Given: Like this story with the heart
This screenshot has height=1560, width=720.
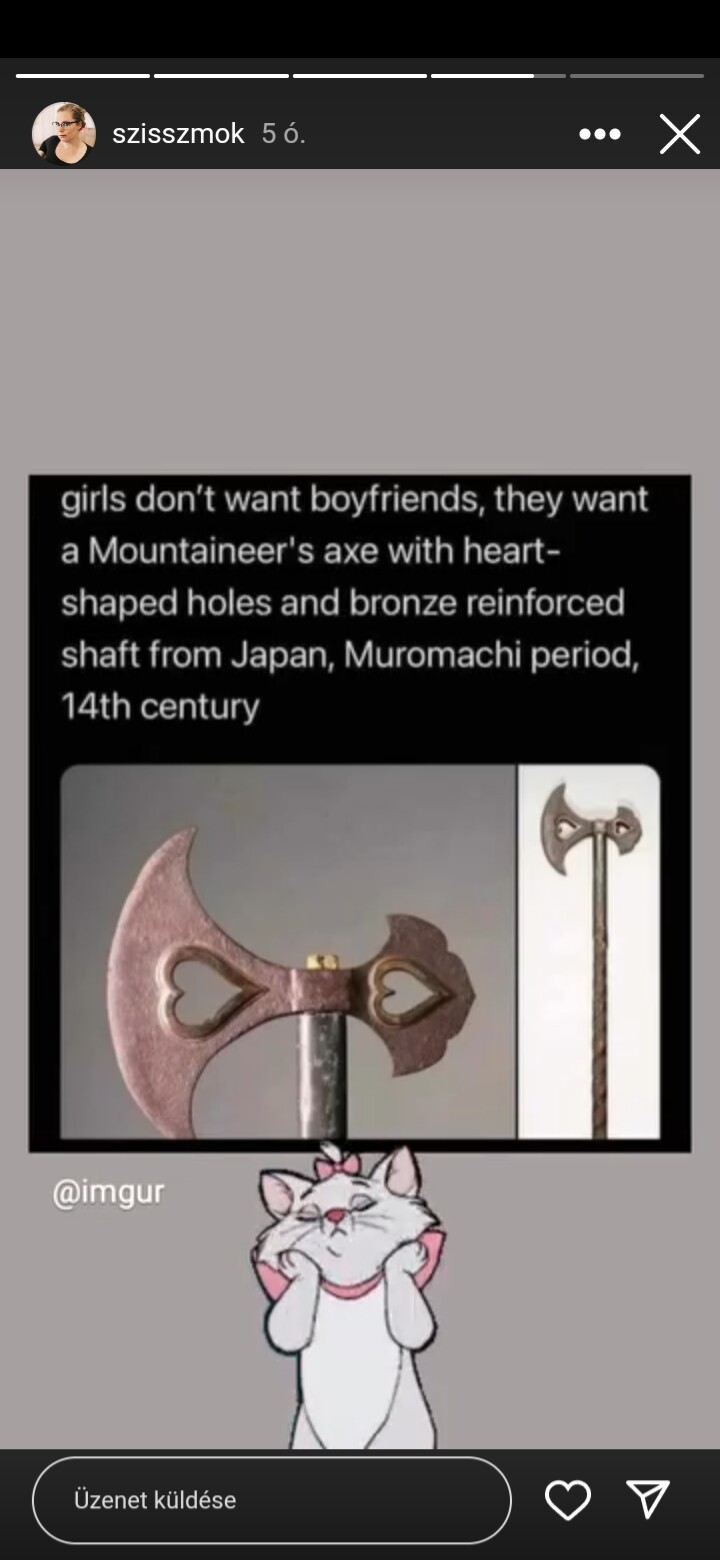Looking at the screenshot, I should (x=568, y=1500).
